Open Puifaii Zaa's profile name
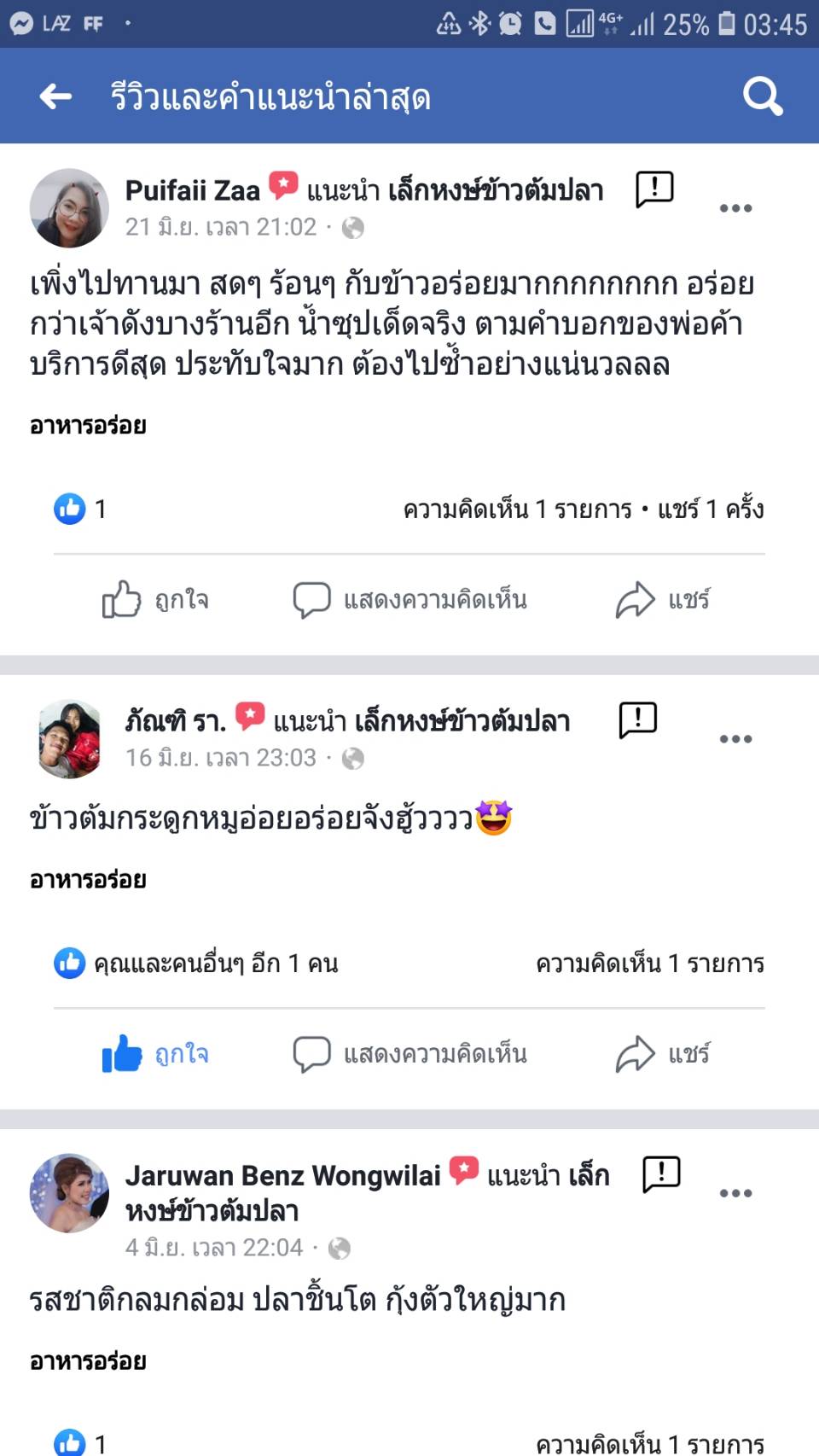 (193, 190)
